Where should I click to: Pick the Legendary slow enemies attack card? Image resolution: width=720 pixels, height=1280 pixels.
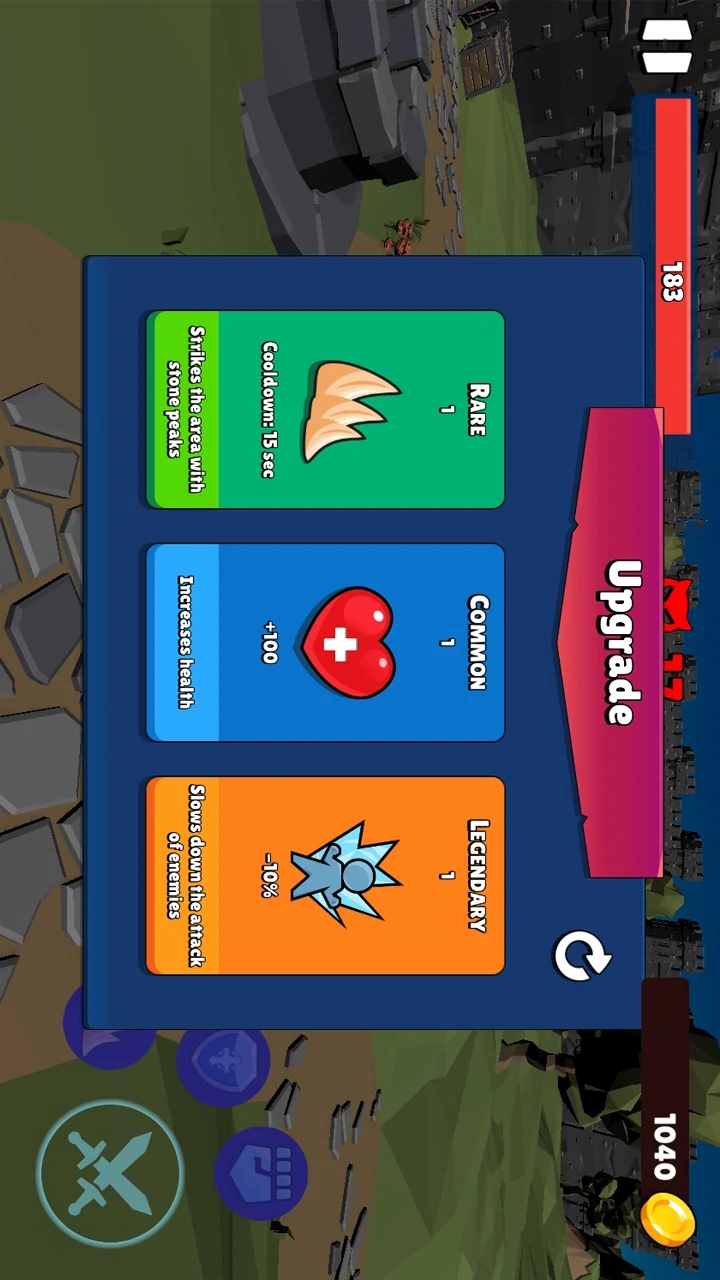325,875
